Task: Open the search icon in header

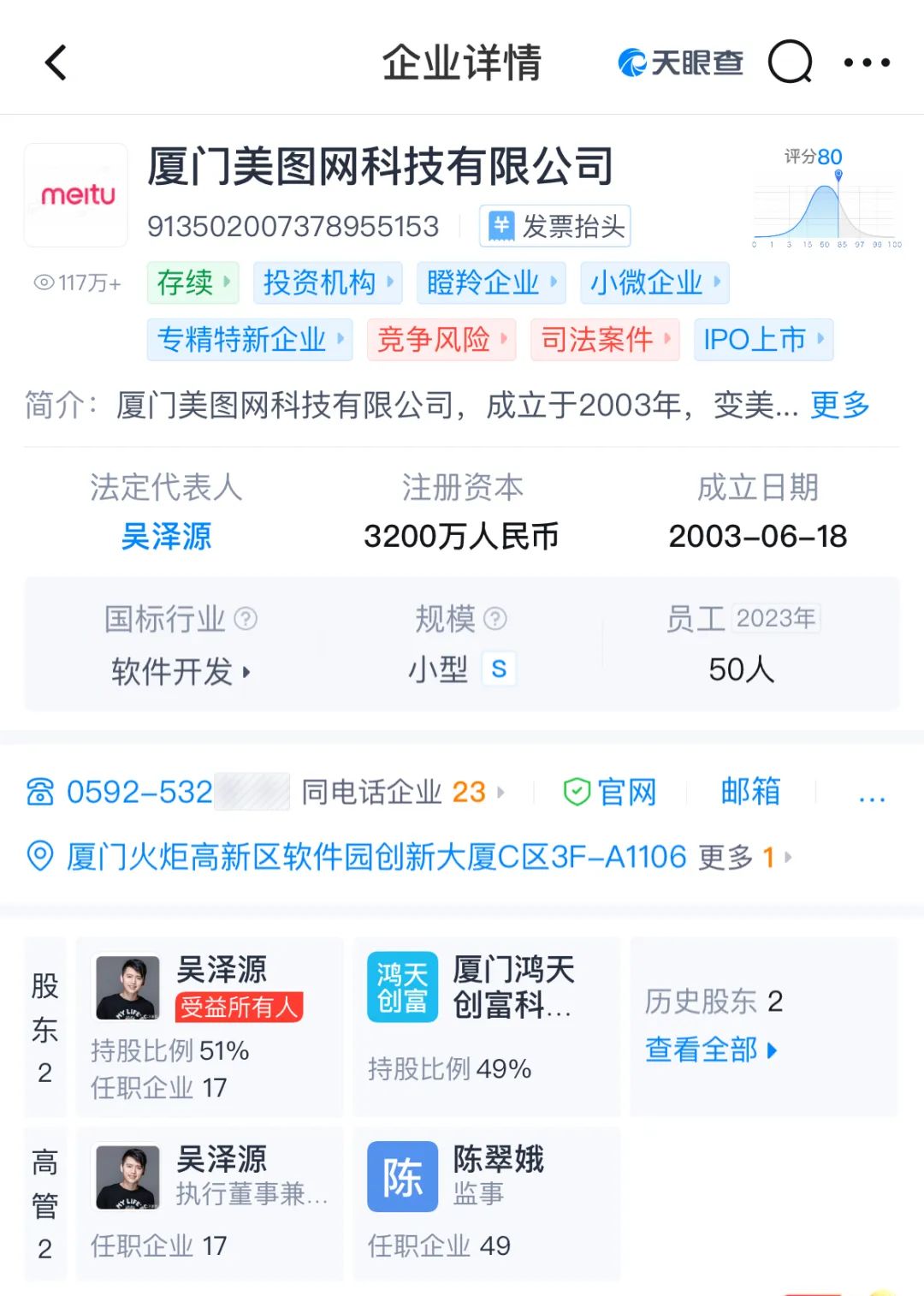Action: 790,62
